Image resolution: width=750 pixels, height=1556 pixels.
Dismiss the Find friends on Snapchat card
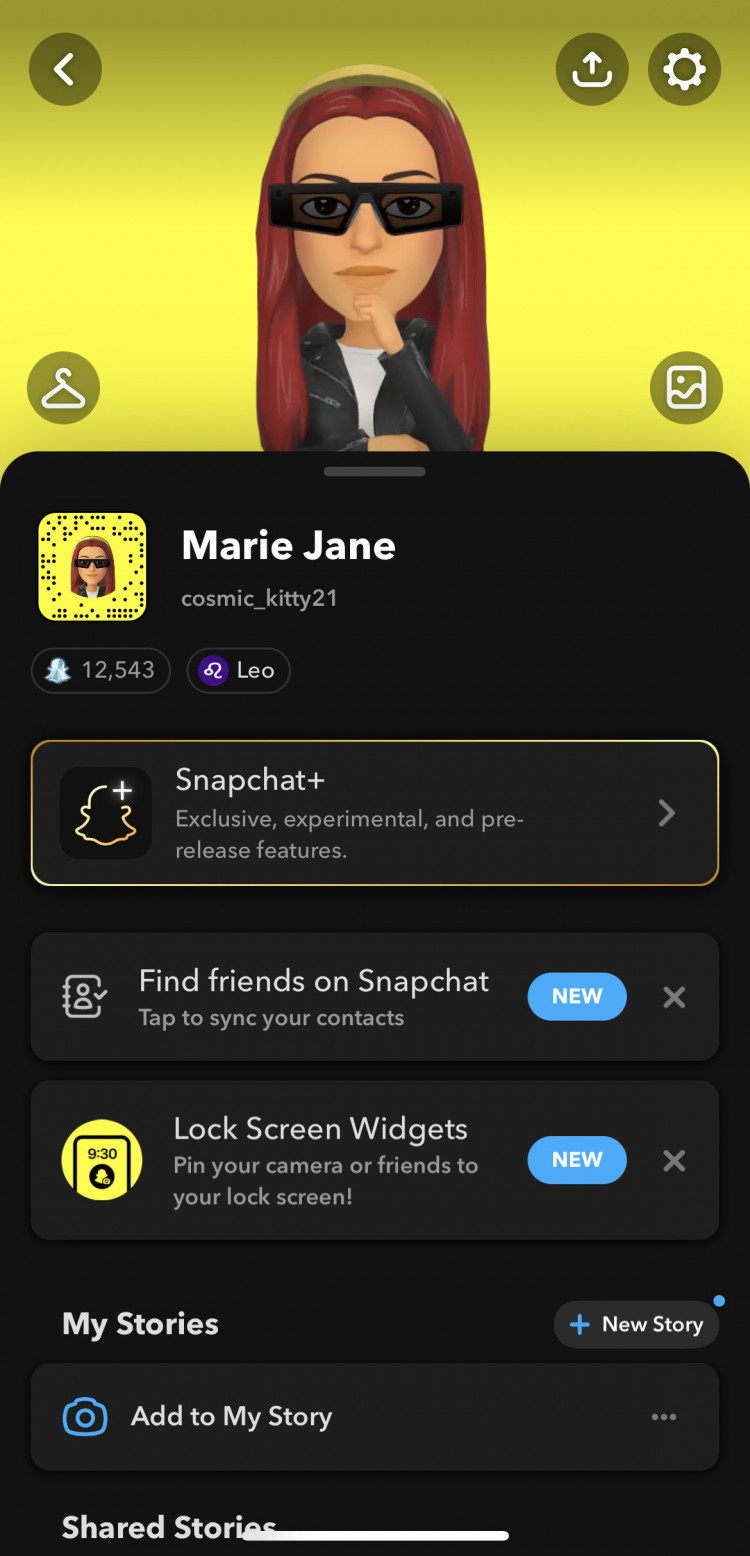coord(675,997)
